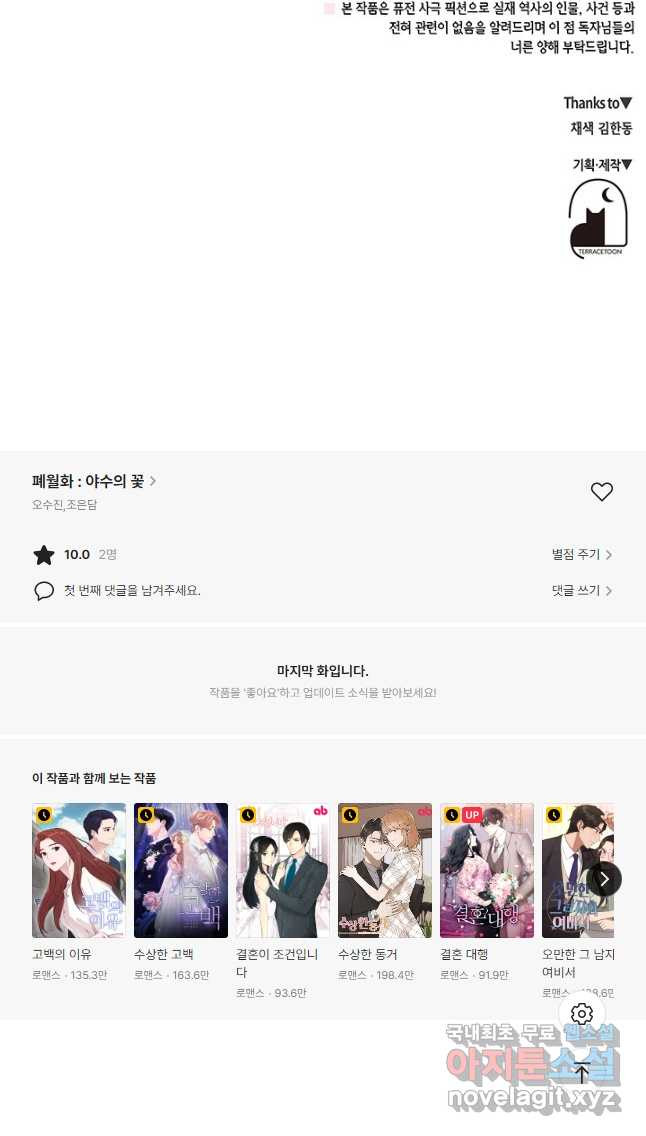
Task: Open 댓글 쓰기 to write a comment
Action: (582, 591)
